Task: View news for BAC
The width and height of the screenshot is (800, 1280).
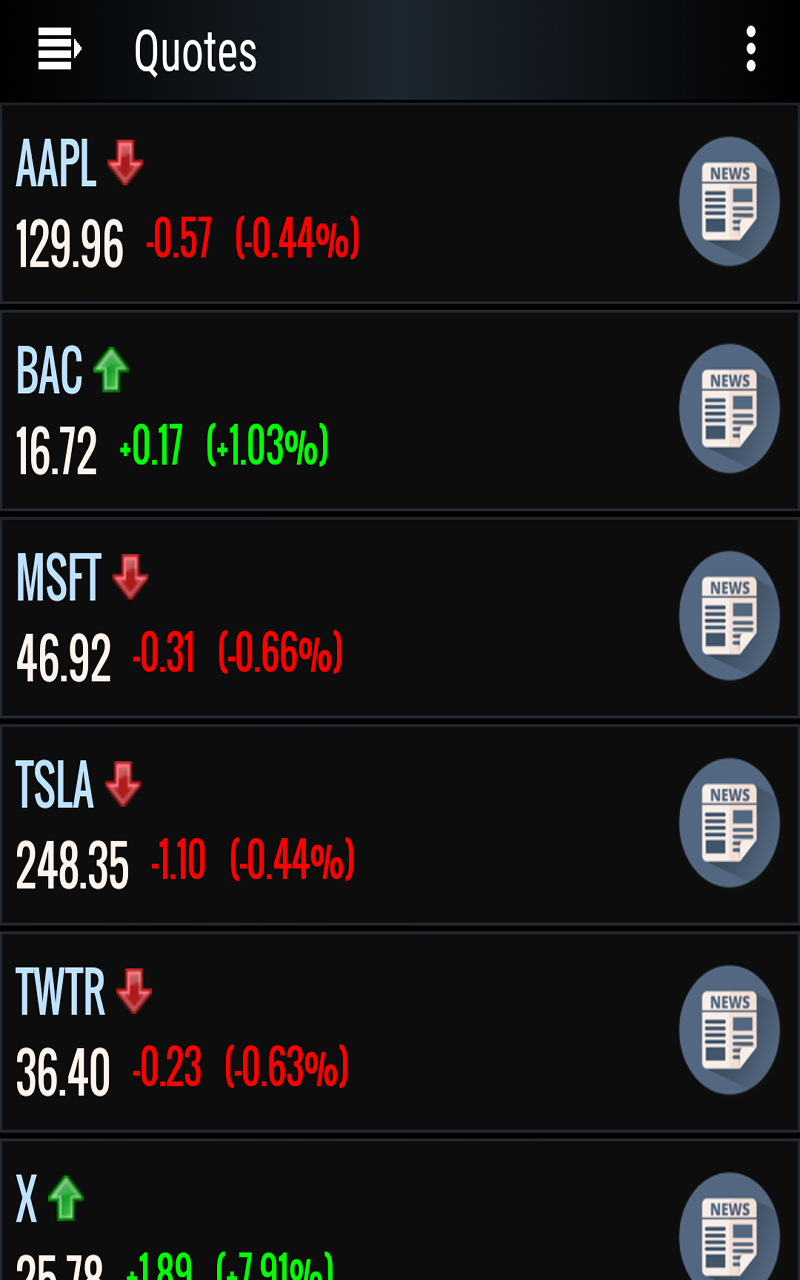Action: [x=729, y=408]
